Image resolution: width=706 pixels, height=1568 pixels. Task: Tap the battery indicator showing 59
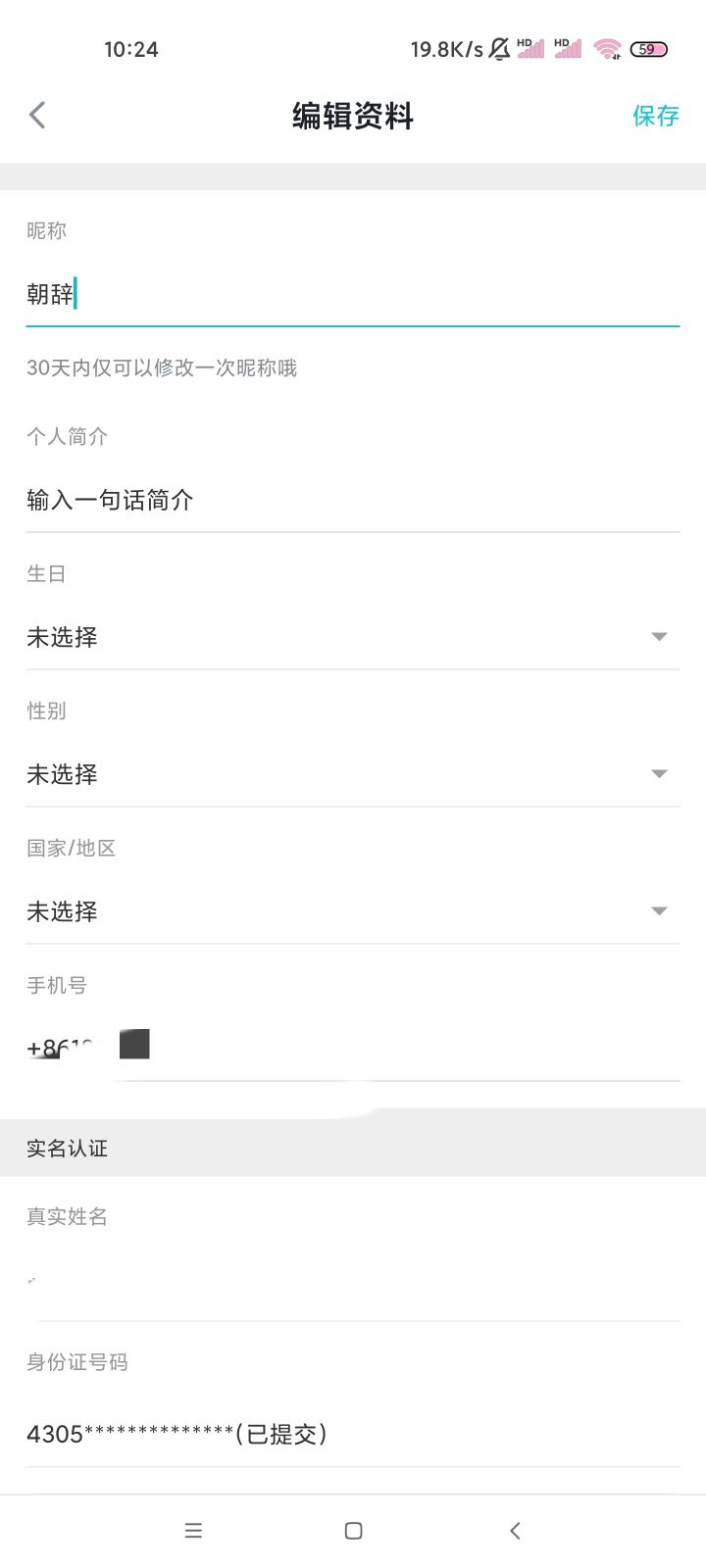coord(647,48)
